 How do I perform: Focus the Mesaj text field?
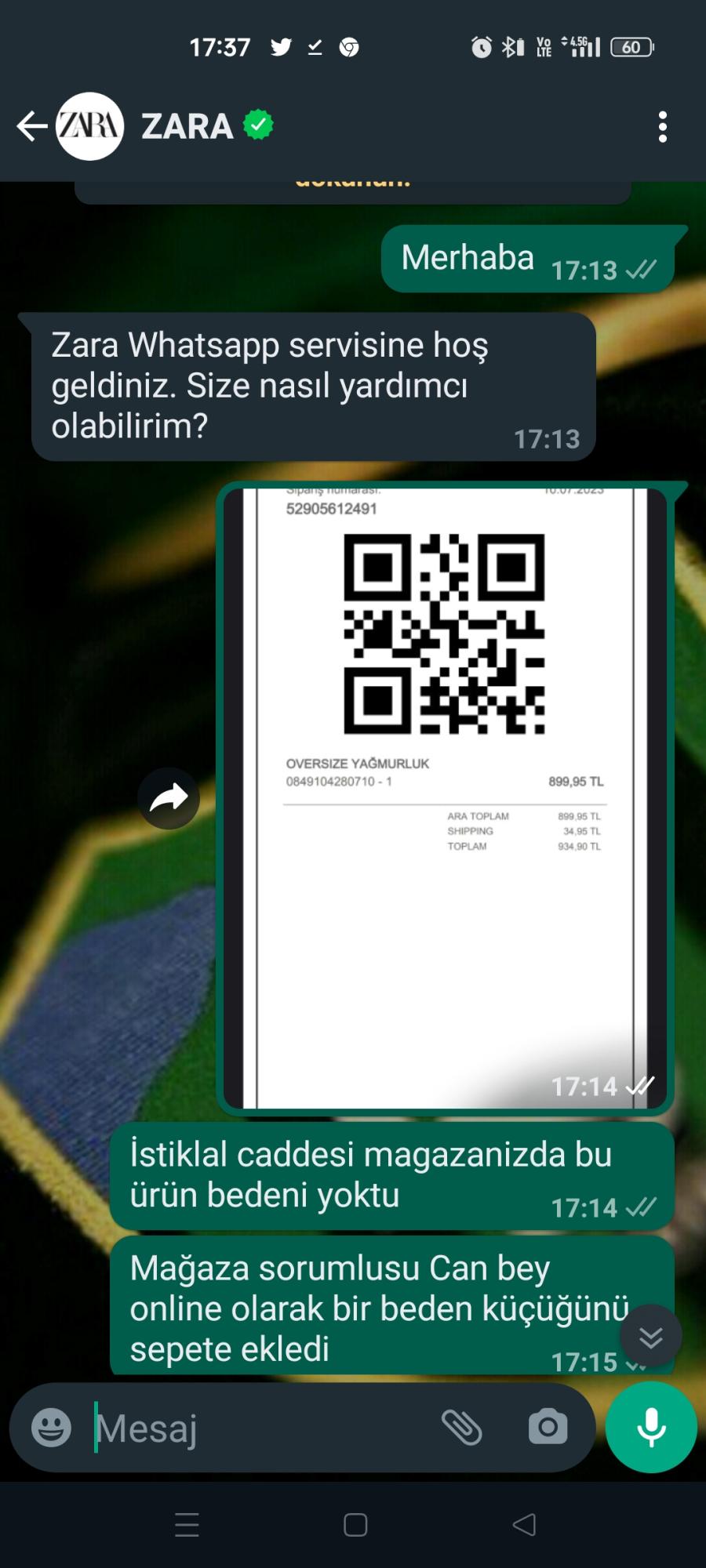point(259,1428)
